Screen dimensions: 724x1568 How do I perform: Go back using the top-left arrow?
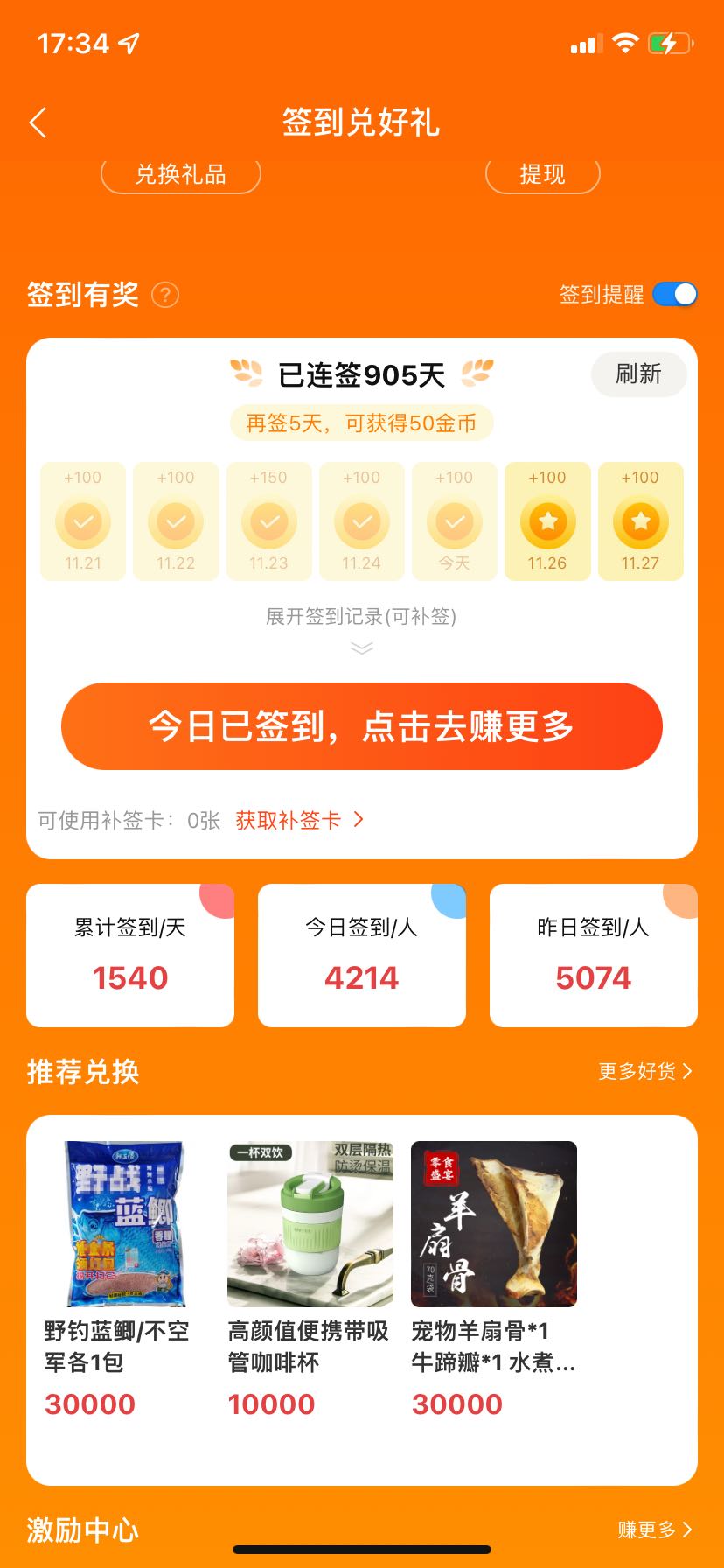38,123
